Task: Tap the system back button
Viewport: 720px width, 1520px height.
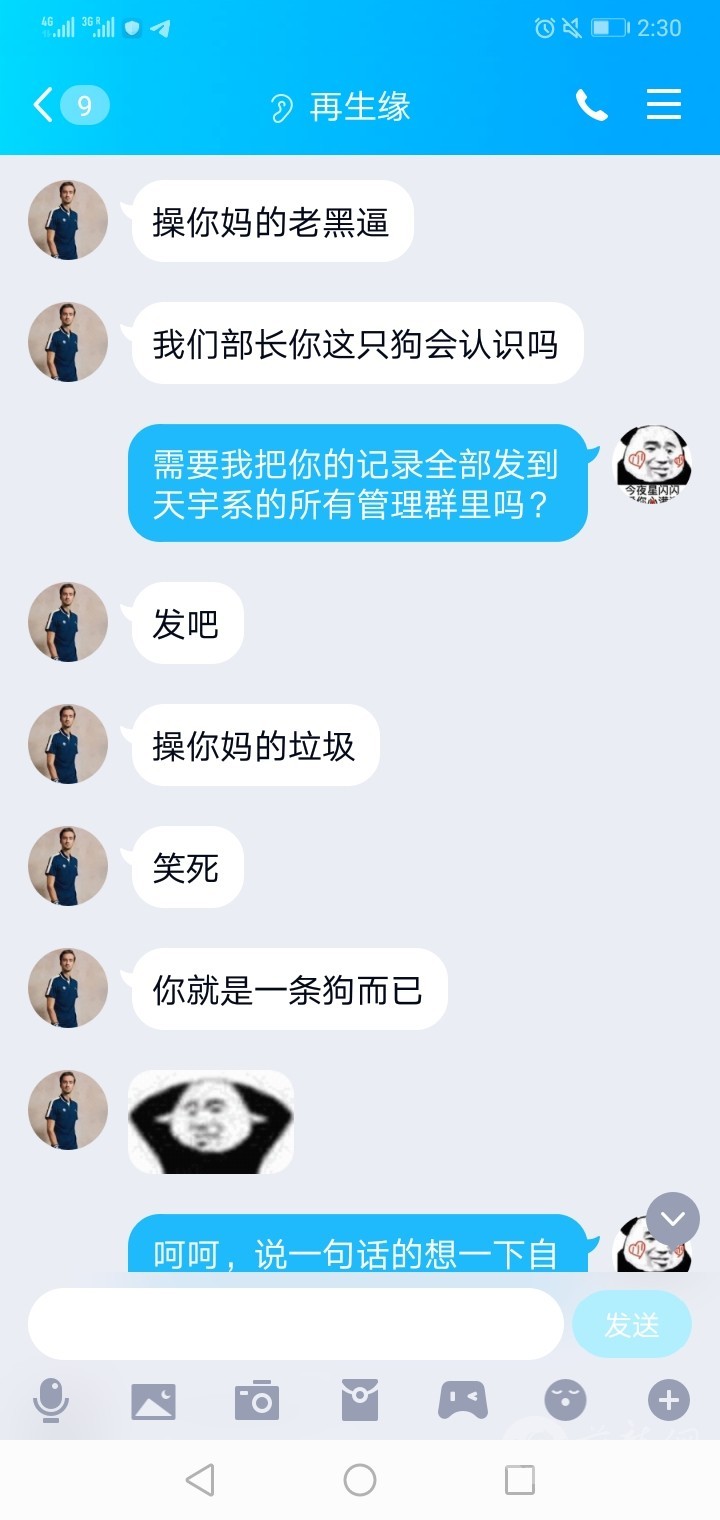Action: click(x=200, y=1480)
